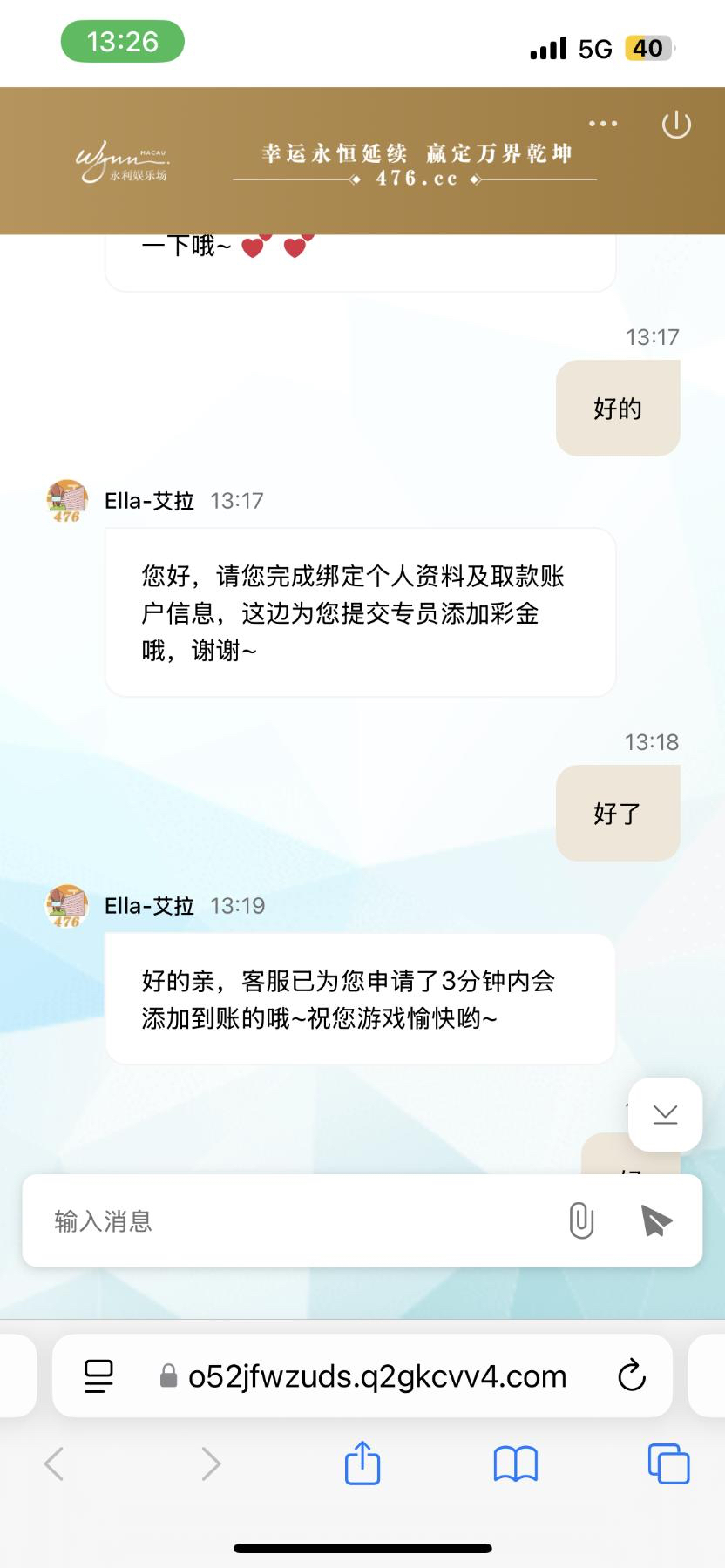Viewport: 725px width, 1568px height.
Task: End the chat with the power icon
Action: click(x=676, y=125)
